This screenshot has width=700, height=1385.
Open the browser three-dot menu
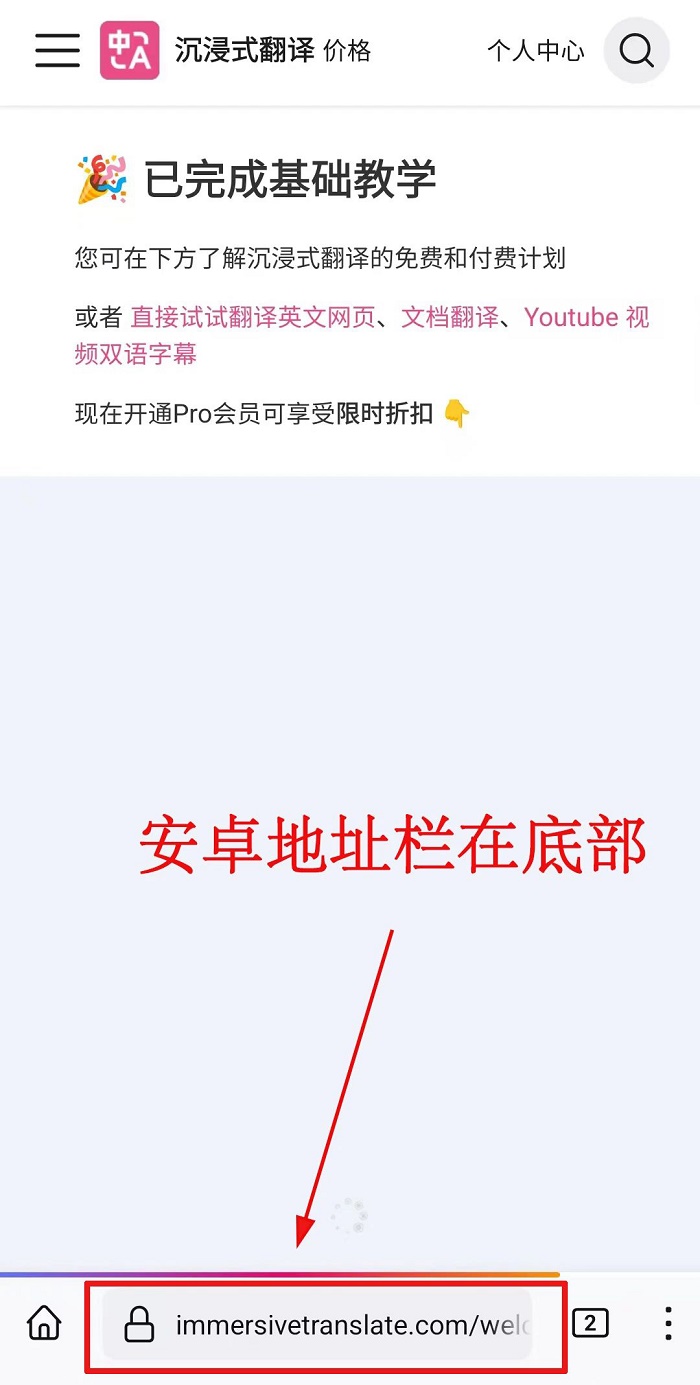(x=668, y=1324)
